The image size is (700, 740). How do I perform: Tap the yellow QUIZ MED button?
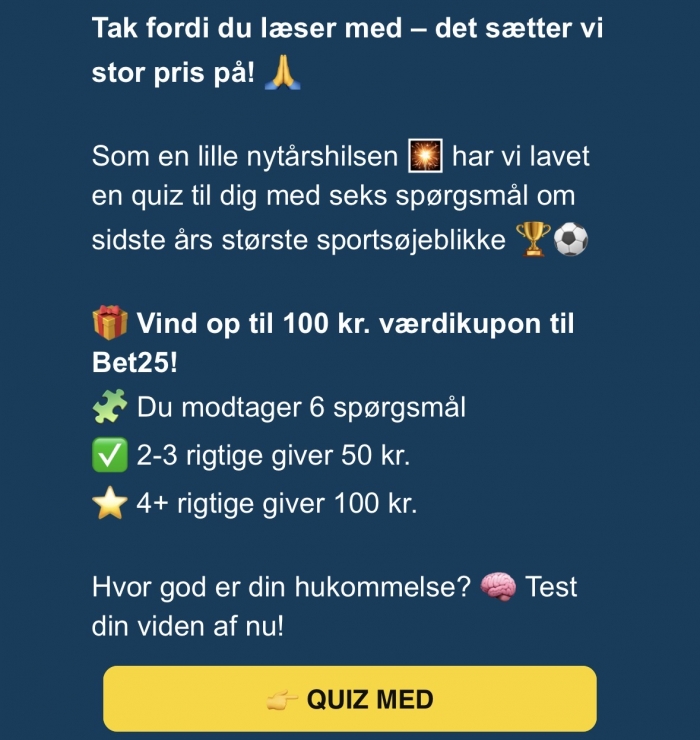point(350,698)
